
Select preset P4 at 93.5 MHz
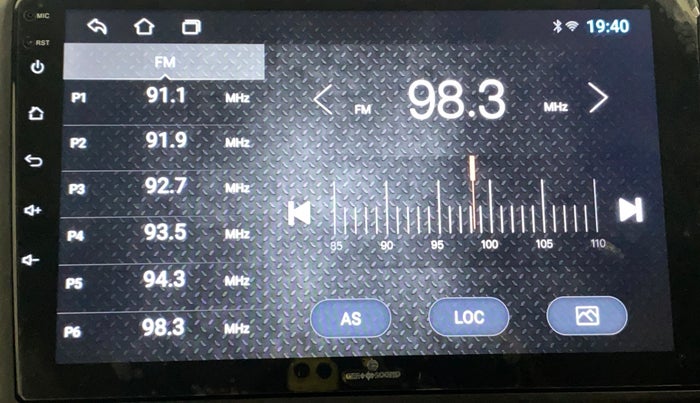click(165, 233)
